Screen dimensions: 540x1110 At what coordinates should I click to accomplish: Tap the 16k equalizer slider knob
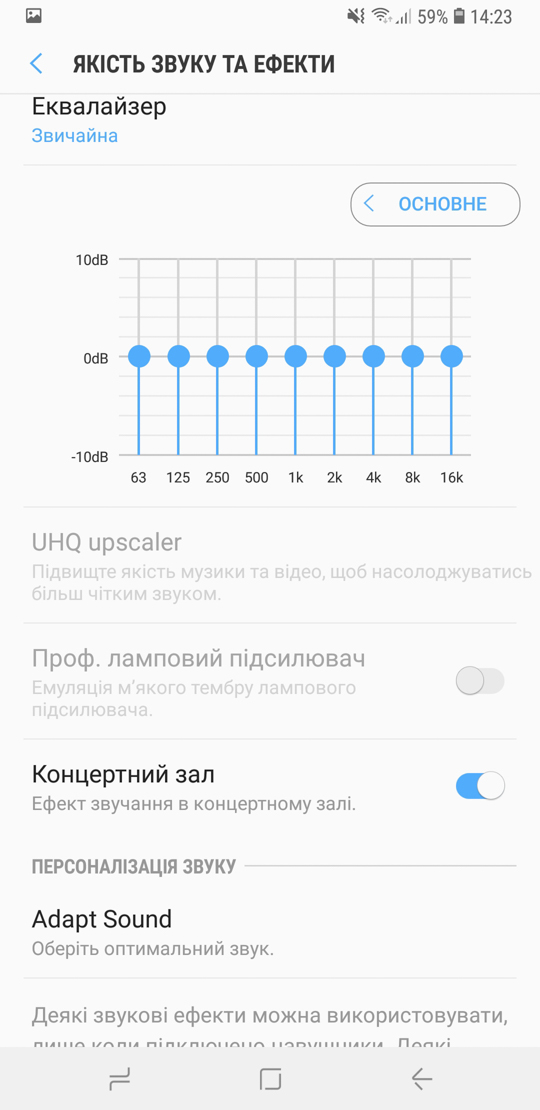click(452, 356)
